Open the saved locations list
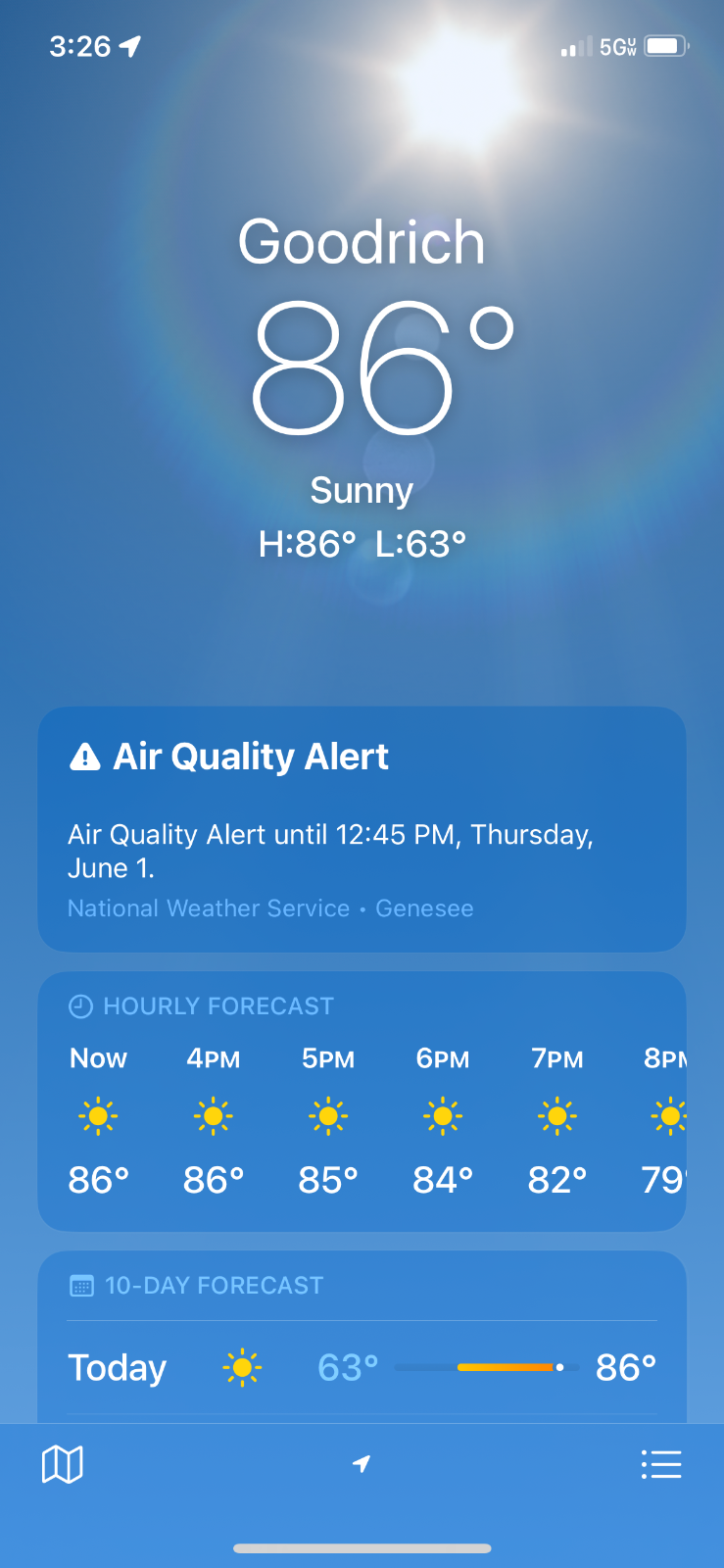Image resolution: width=724 pixels, height=1568 pixels. tap(661, 1465)
